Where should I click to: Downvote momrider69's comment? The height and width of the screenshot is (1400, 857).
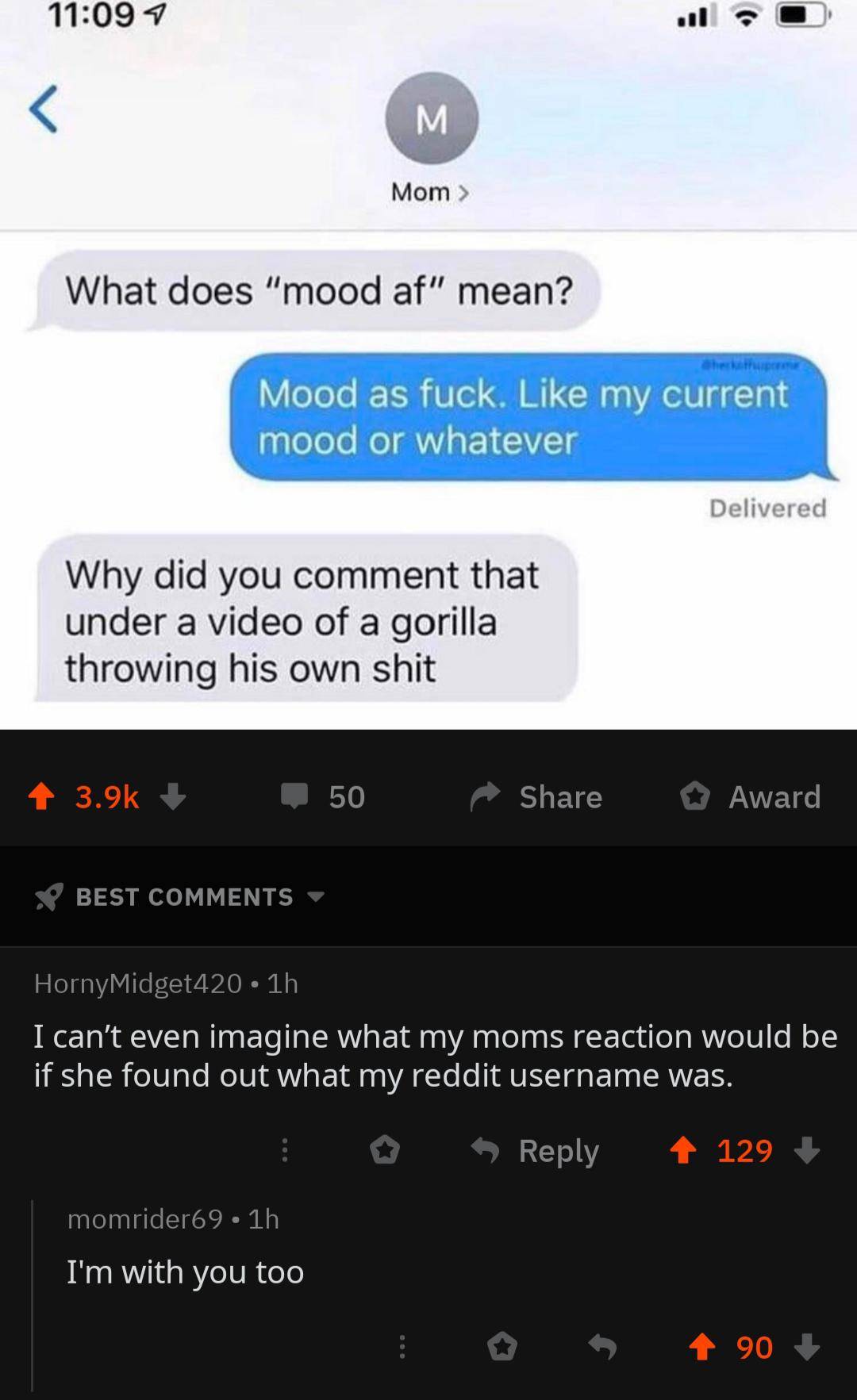click(806, 1347)
